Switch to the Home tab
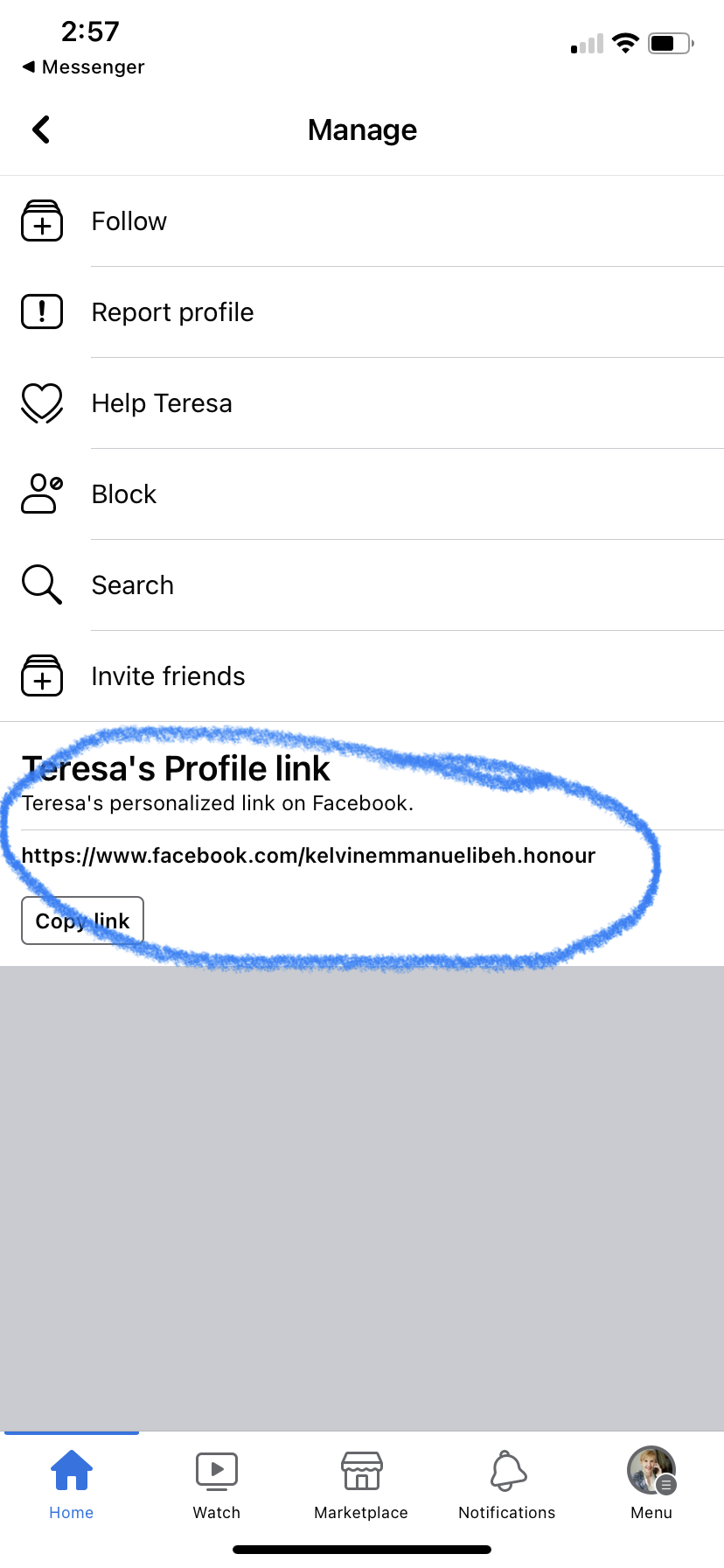724x1568 pixels. (72, 1485)
